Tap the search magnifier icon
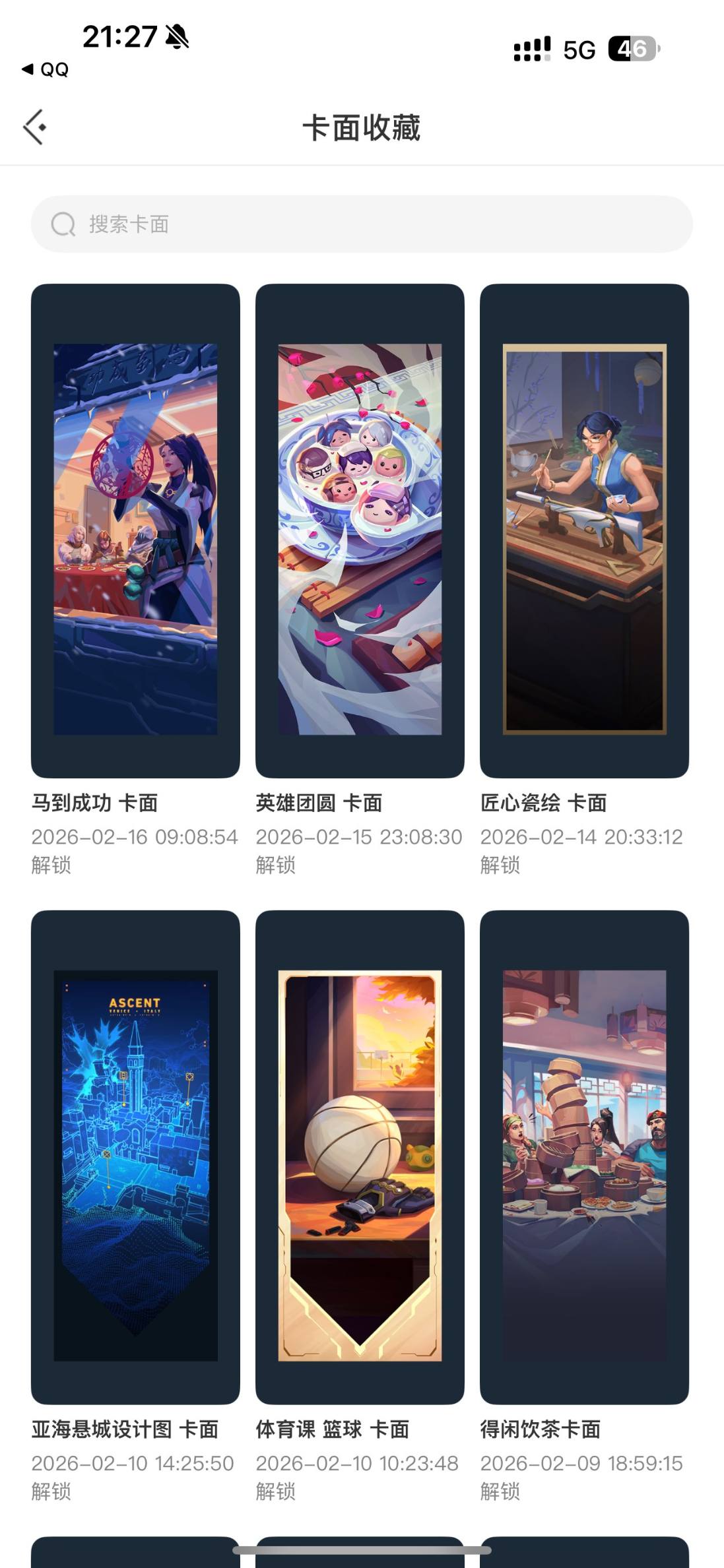Image resolution: width=724 pixels, height=1568 pixels. click(x=62, y=224)
